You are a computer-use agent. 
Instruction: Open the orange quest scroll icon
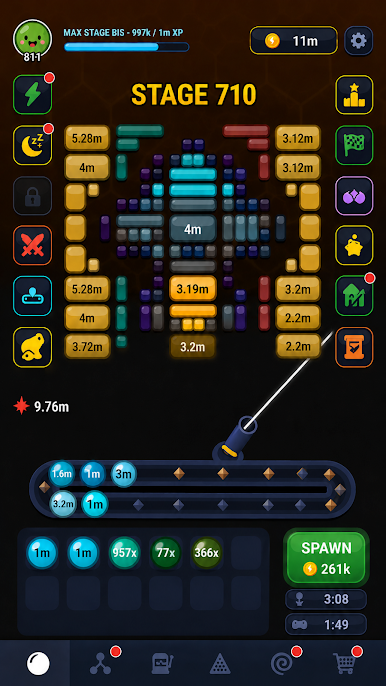coord(354,347)
